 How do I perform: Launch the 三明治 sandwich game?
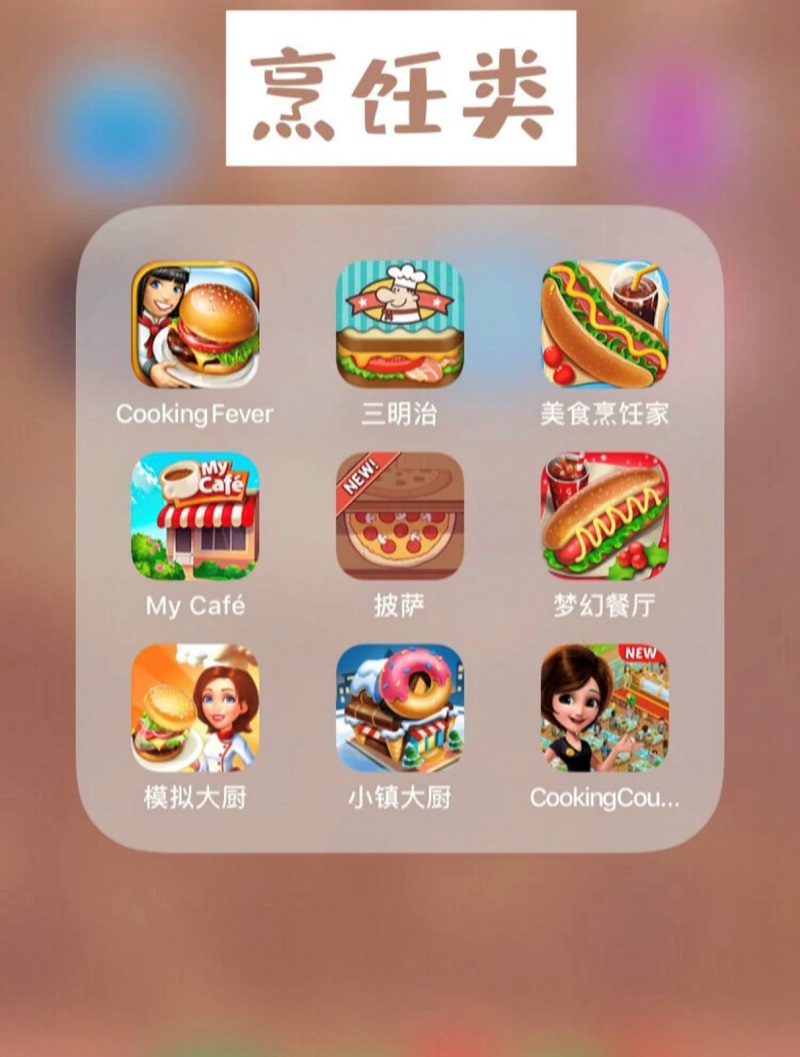pyautogui.click(x=399, y=324)
